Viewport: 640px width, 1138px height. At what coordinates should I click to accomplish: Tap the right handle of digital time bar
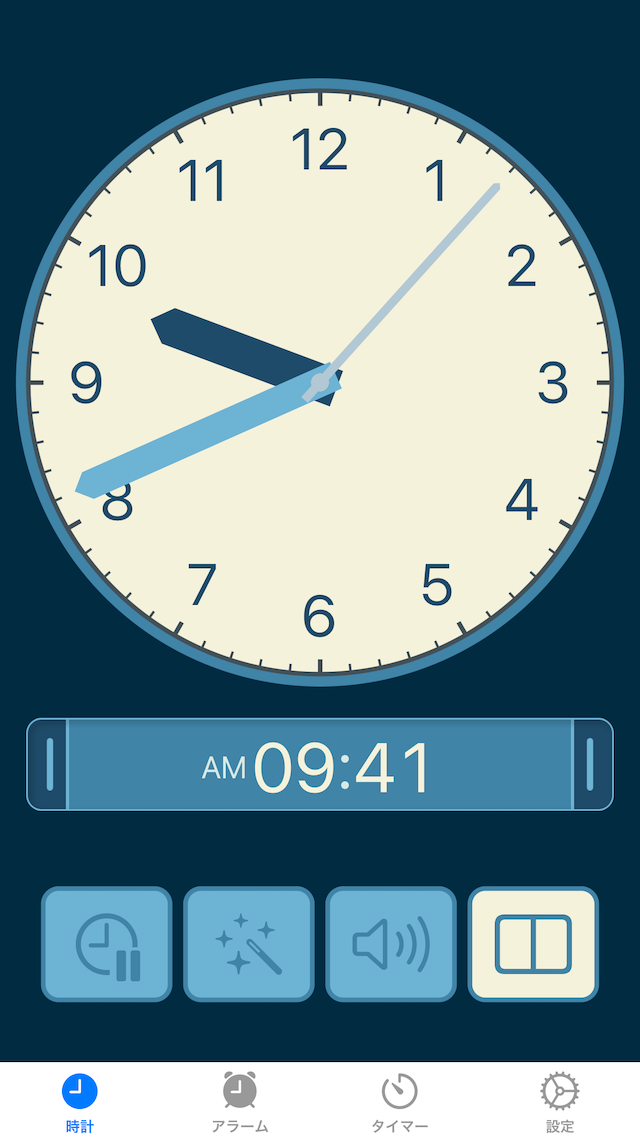coord(592,764)
